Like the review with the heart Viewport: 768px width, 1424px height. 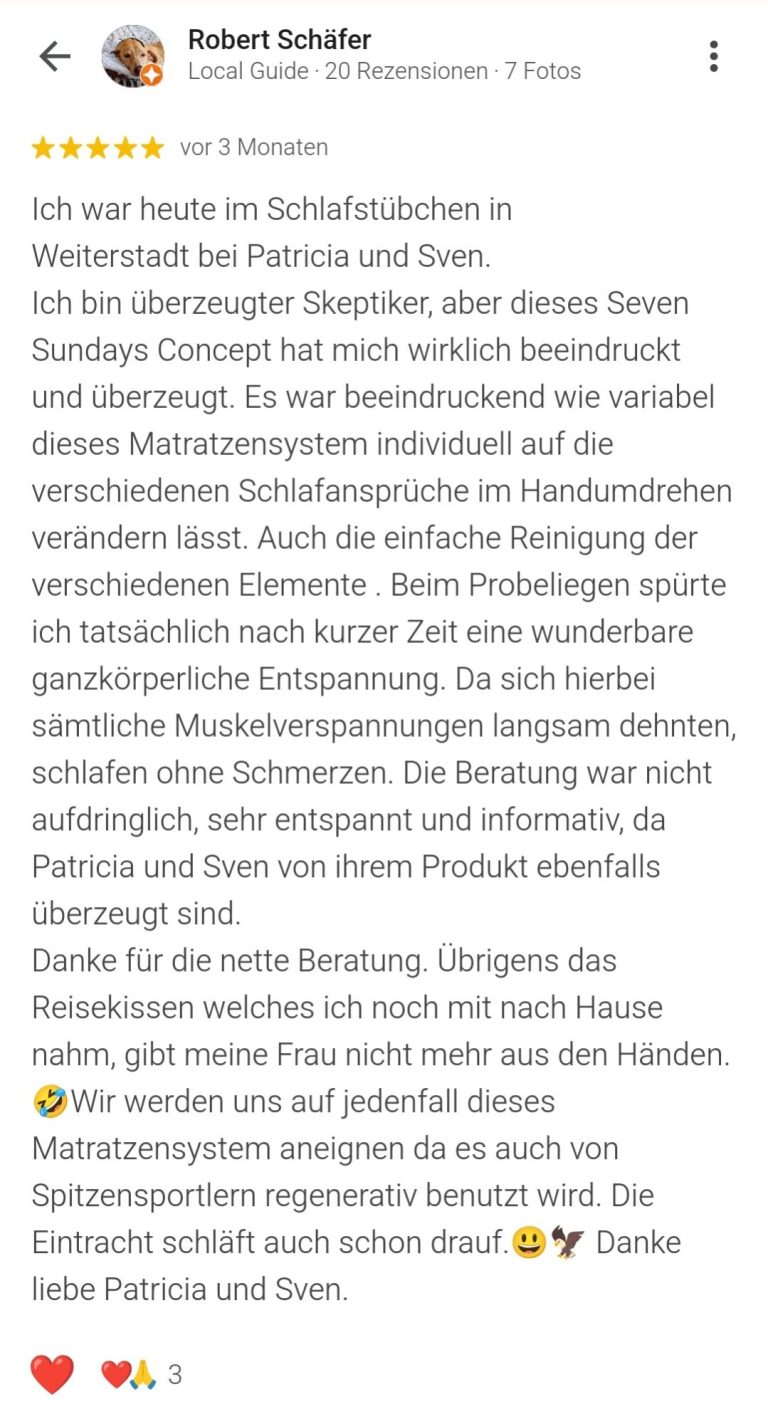coord(52,1374)
